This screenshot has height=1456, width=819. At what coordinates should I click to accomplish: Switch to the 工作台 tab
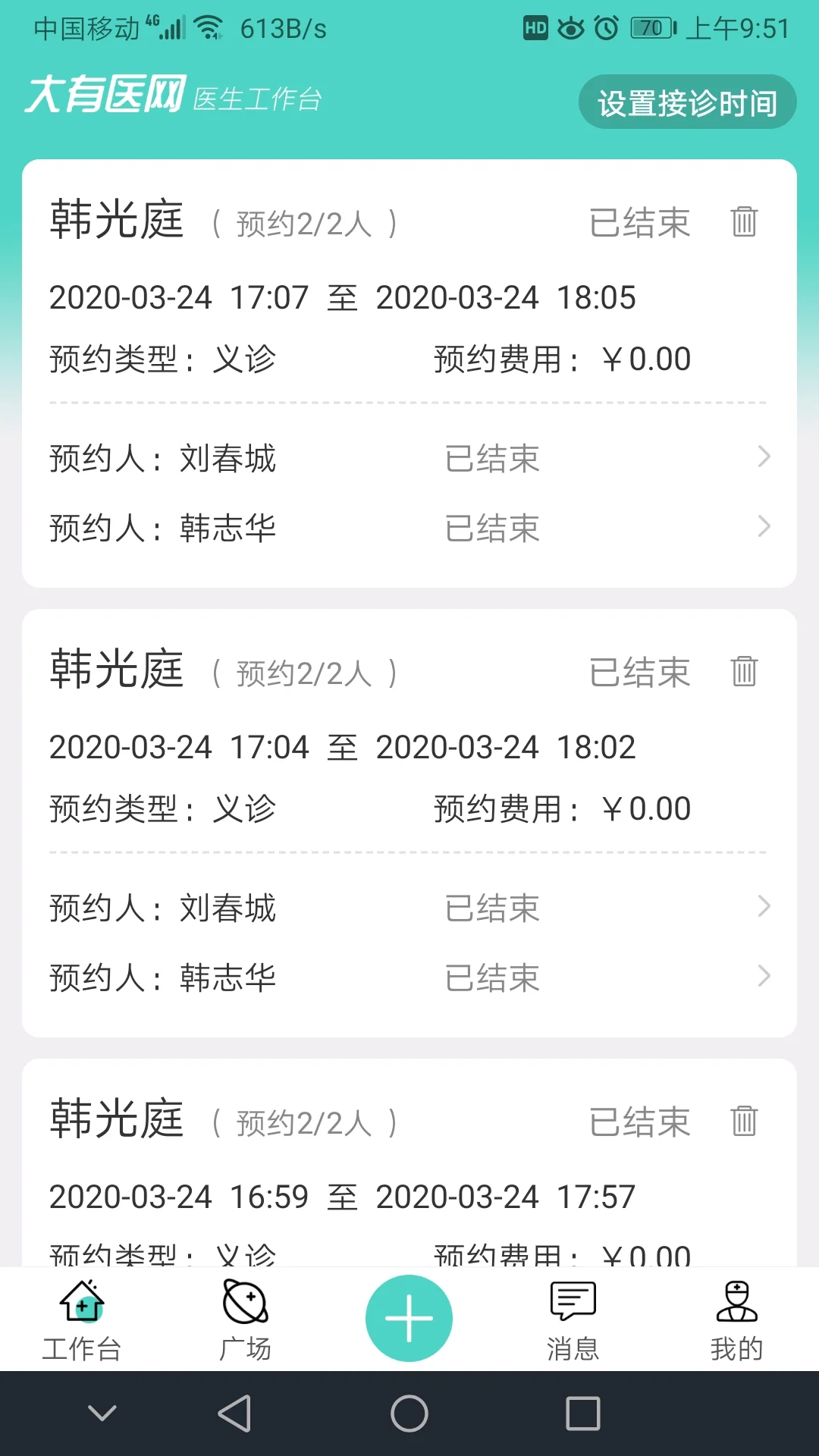tap(82, 1319)
